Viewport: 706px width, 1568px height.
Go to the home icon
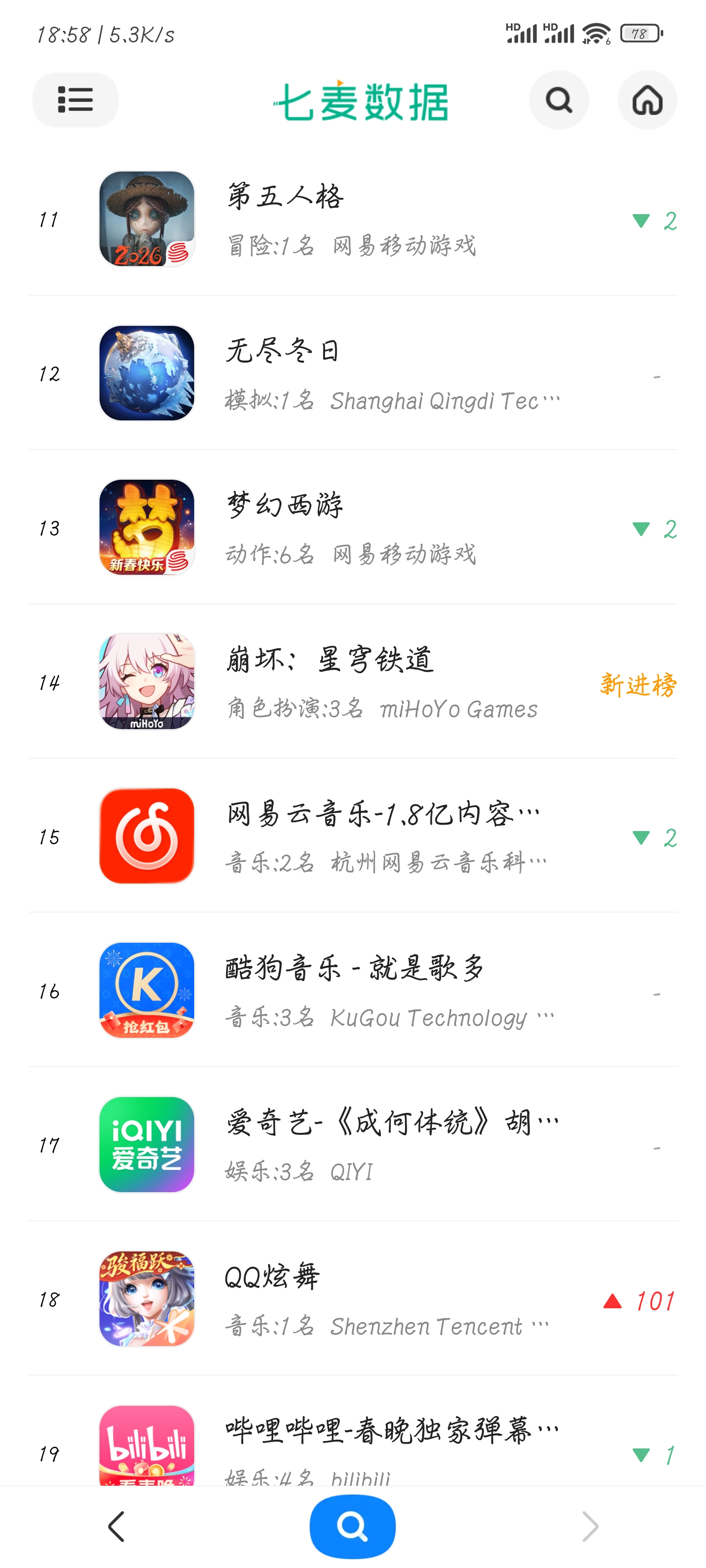647,100
